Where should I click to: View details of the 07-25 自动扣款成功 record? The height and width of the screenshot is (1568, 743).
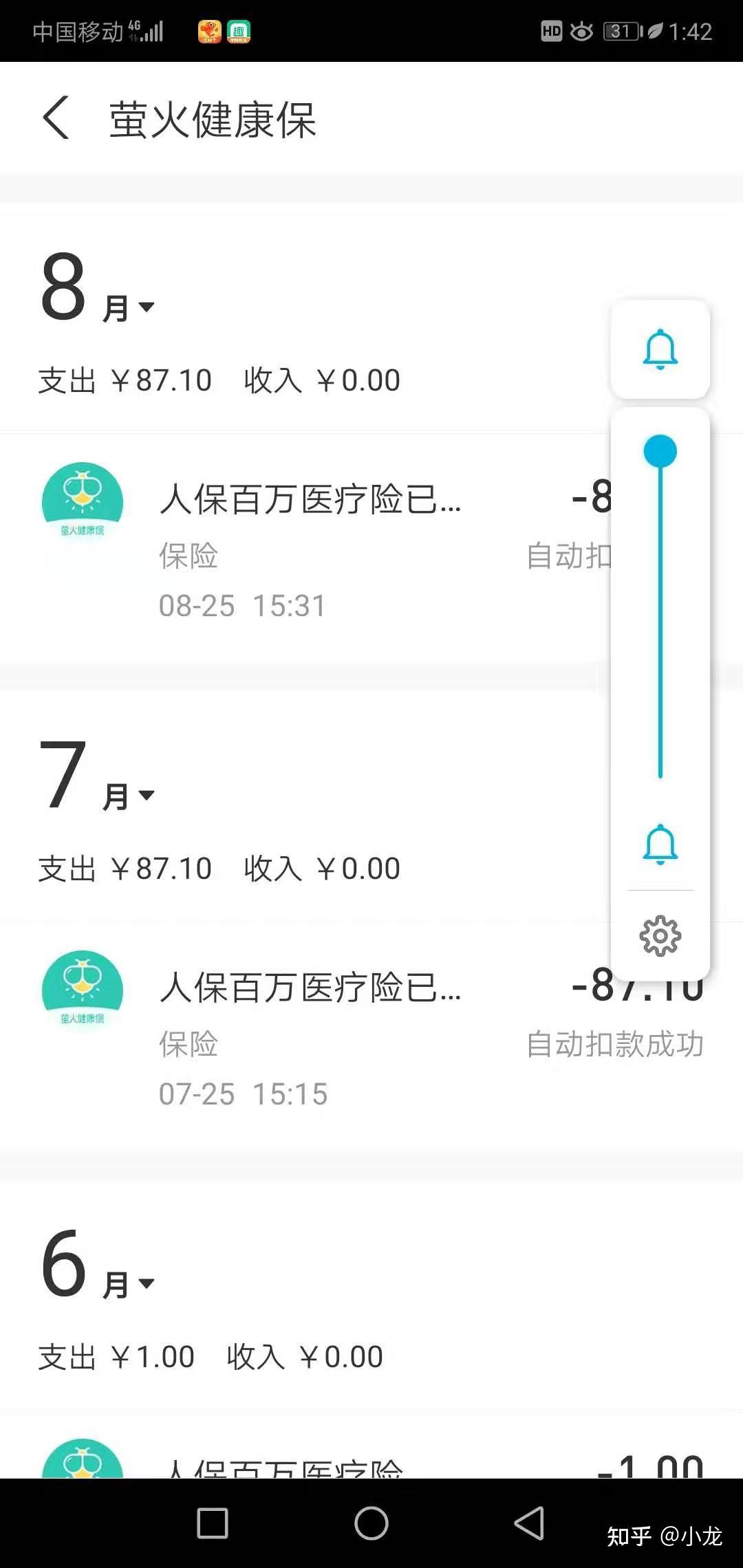(310, 1032)
